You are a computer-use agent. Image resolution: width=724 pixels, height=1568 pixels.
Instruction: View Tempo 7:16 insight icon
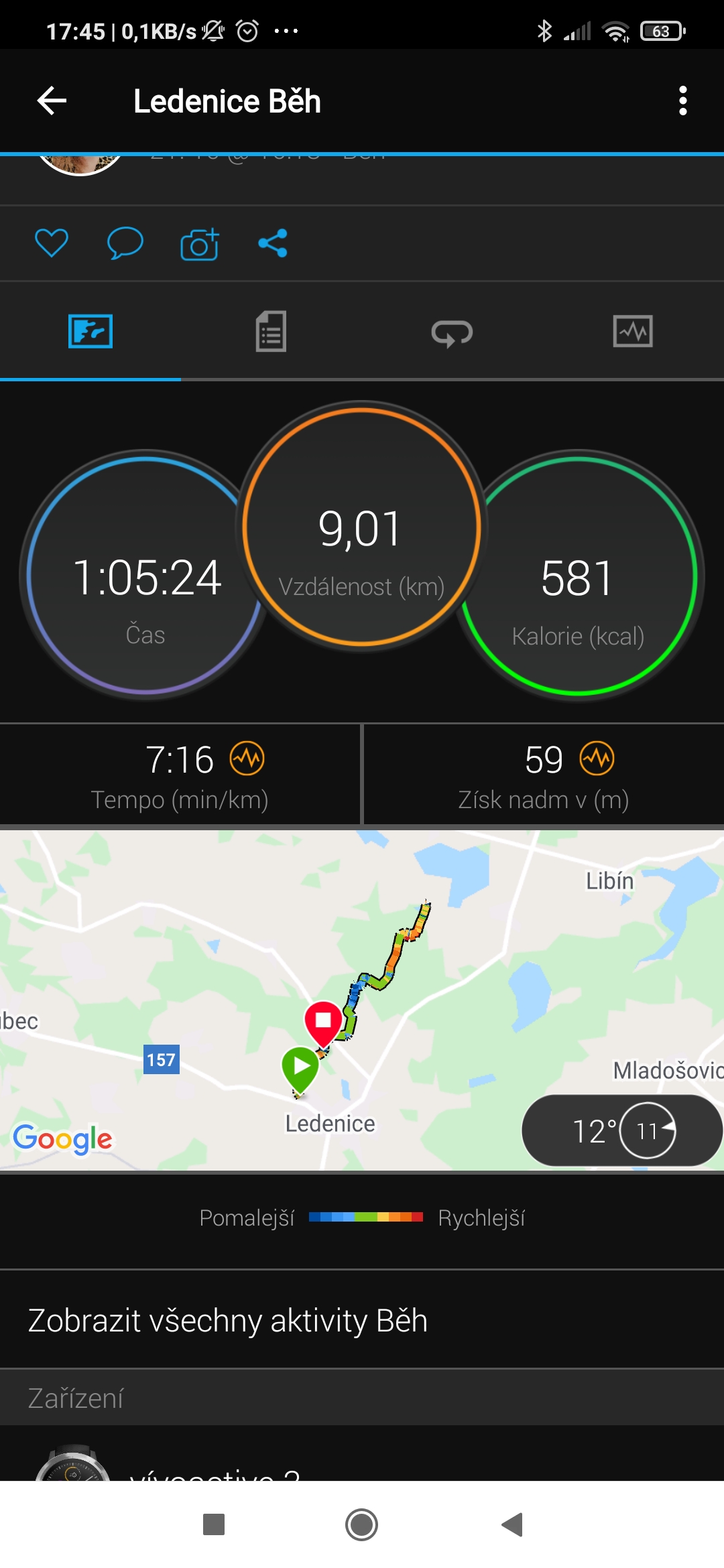(x=247, y=759)
